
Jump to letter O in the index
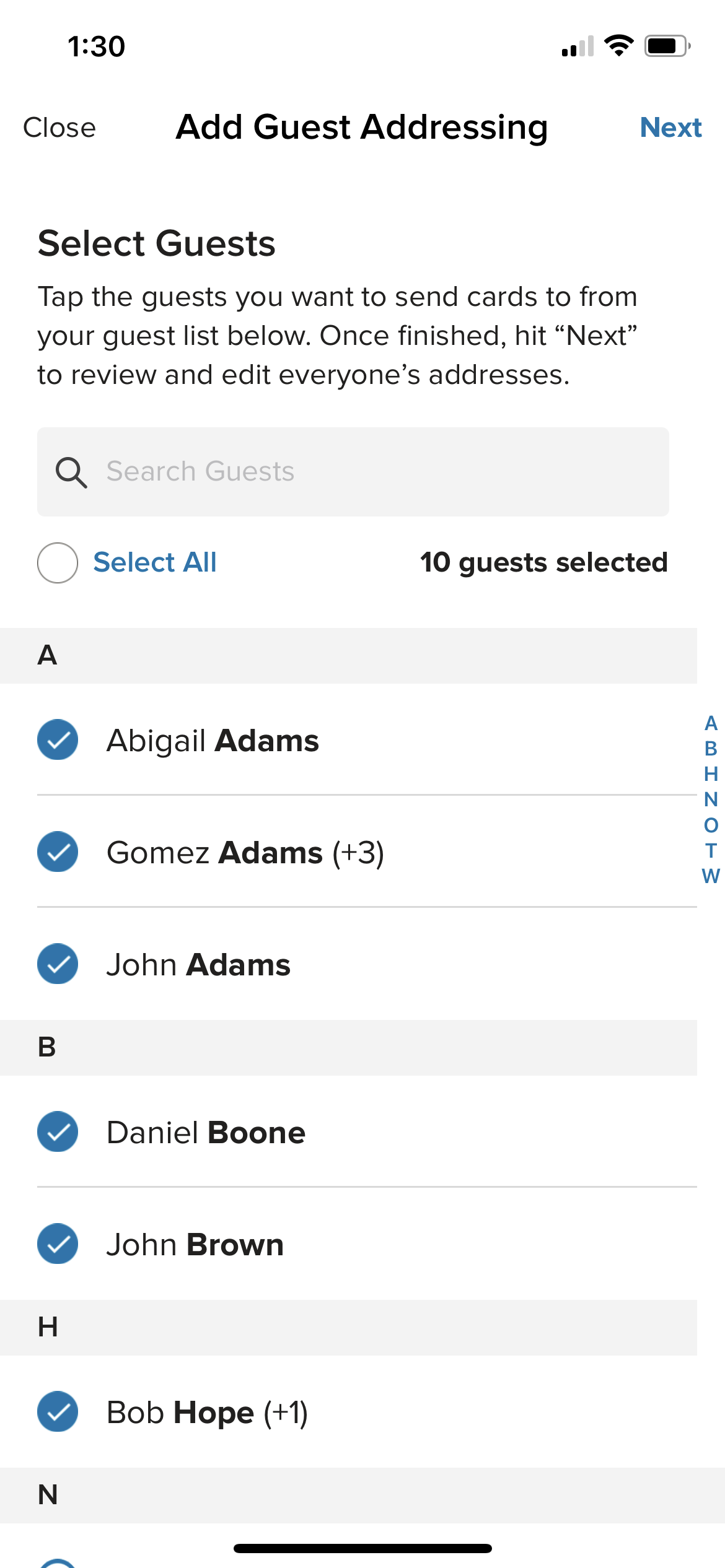(711, 825)
